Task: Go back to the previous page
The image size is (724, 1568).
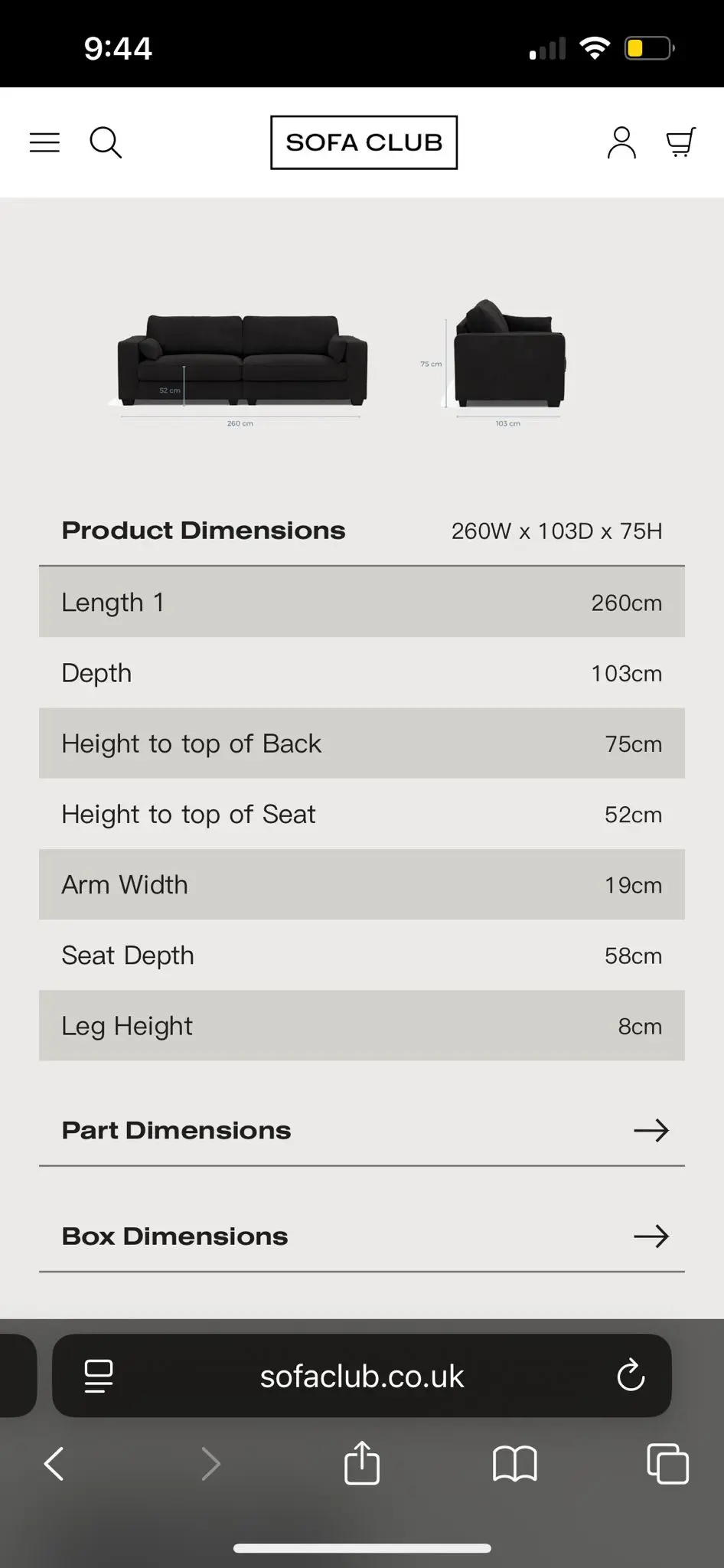Action: [x=54, y=1464]
